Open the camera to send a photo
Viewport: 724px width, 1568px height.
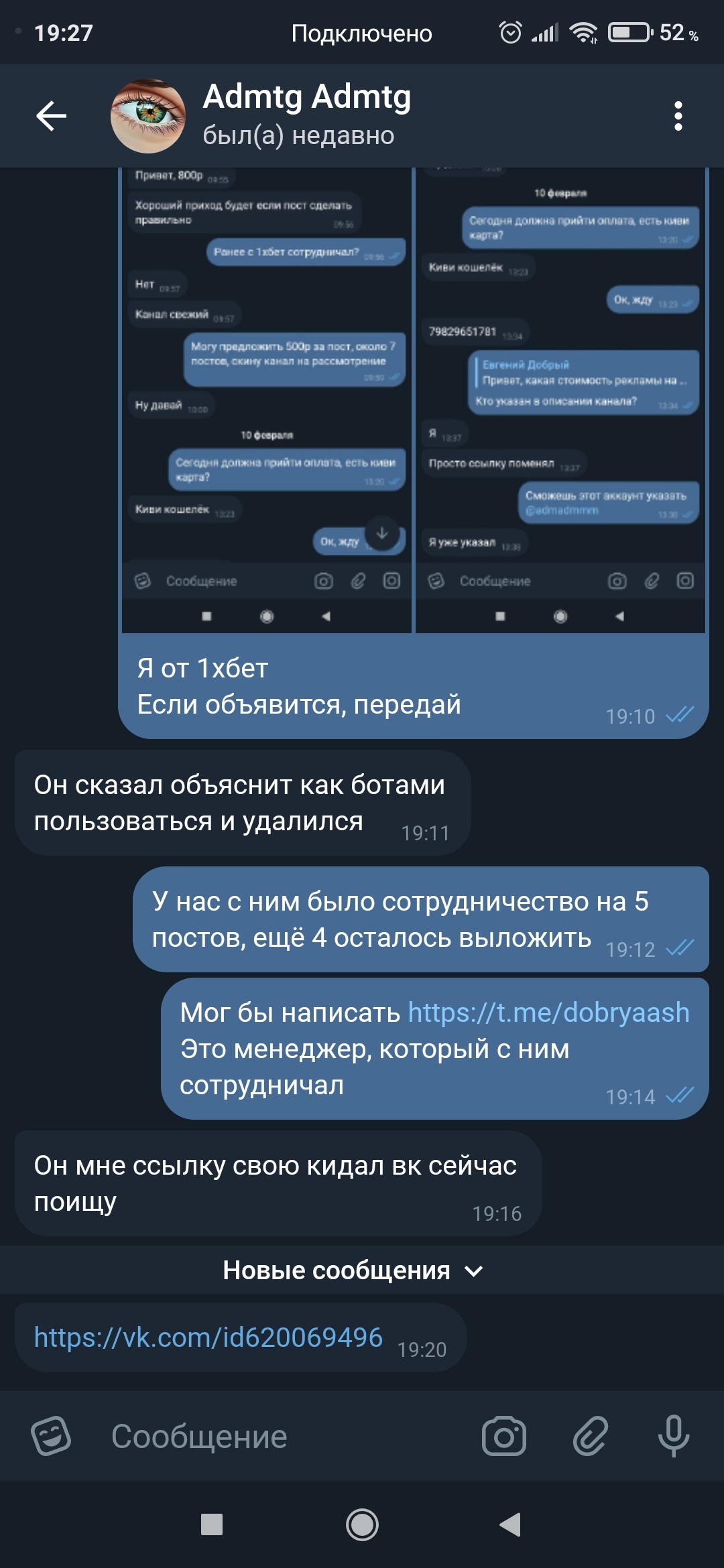tap(504, 1436)
